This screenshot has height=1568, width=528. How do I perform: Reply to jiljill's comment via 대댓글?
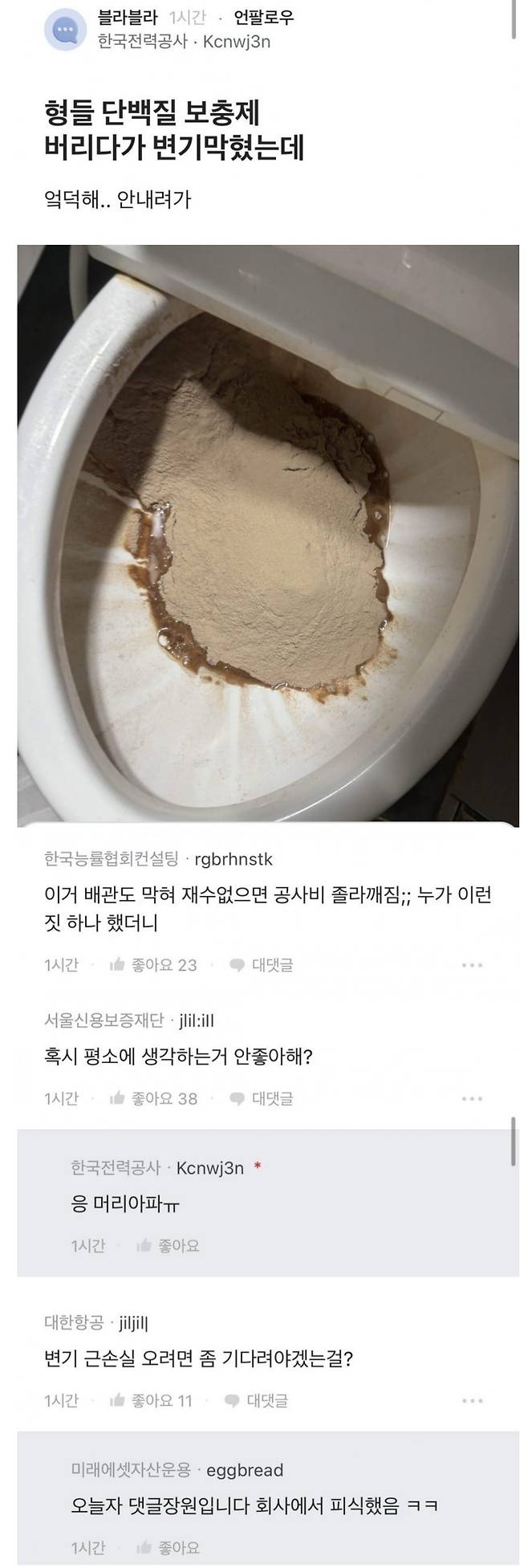tap(257, 1401)
